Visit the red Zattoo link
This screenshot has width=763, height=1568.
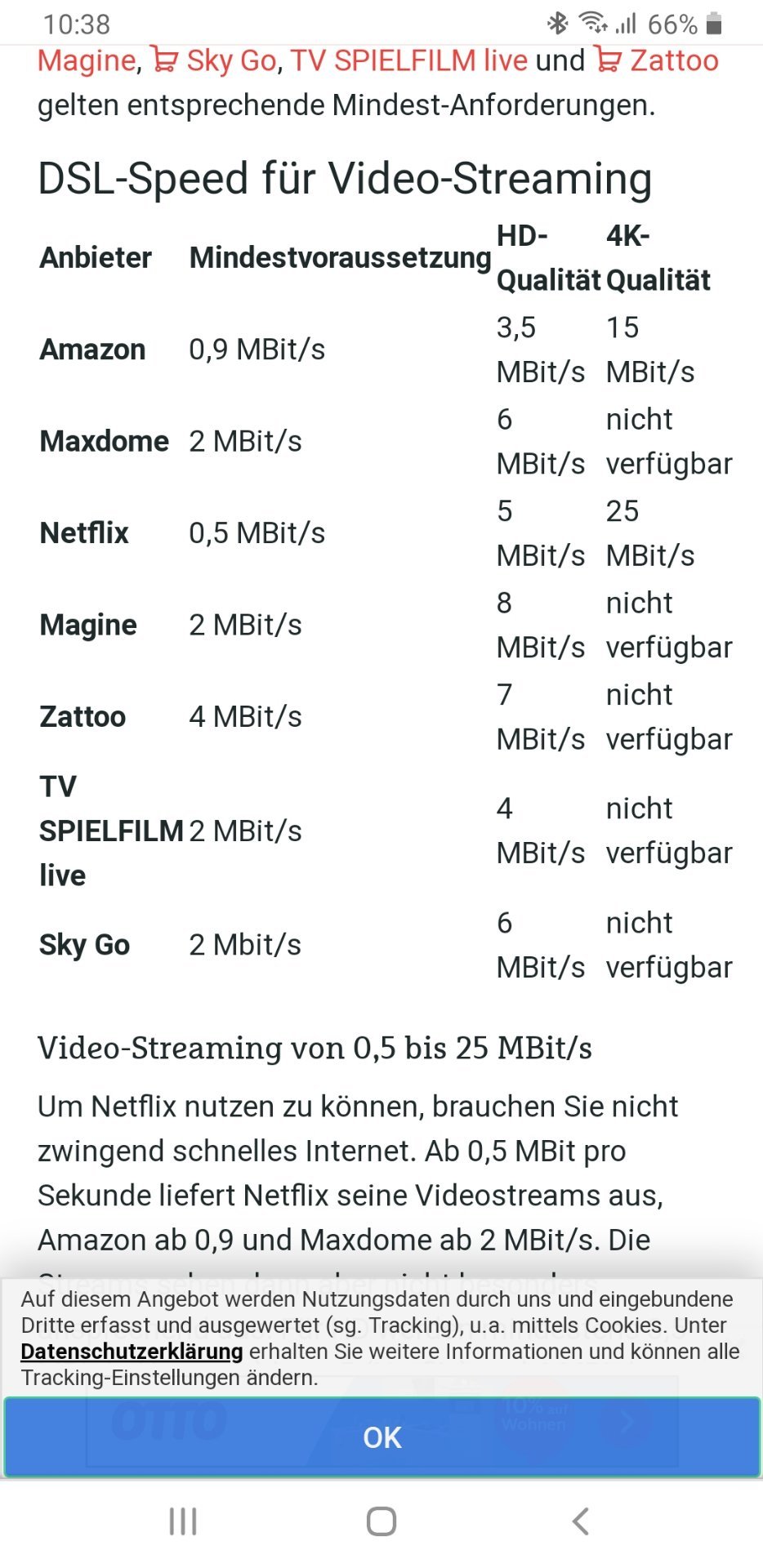point(656,61)
